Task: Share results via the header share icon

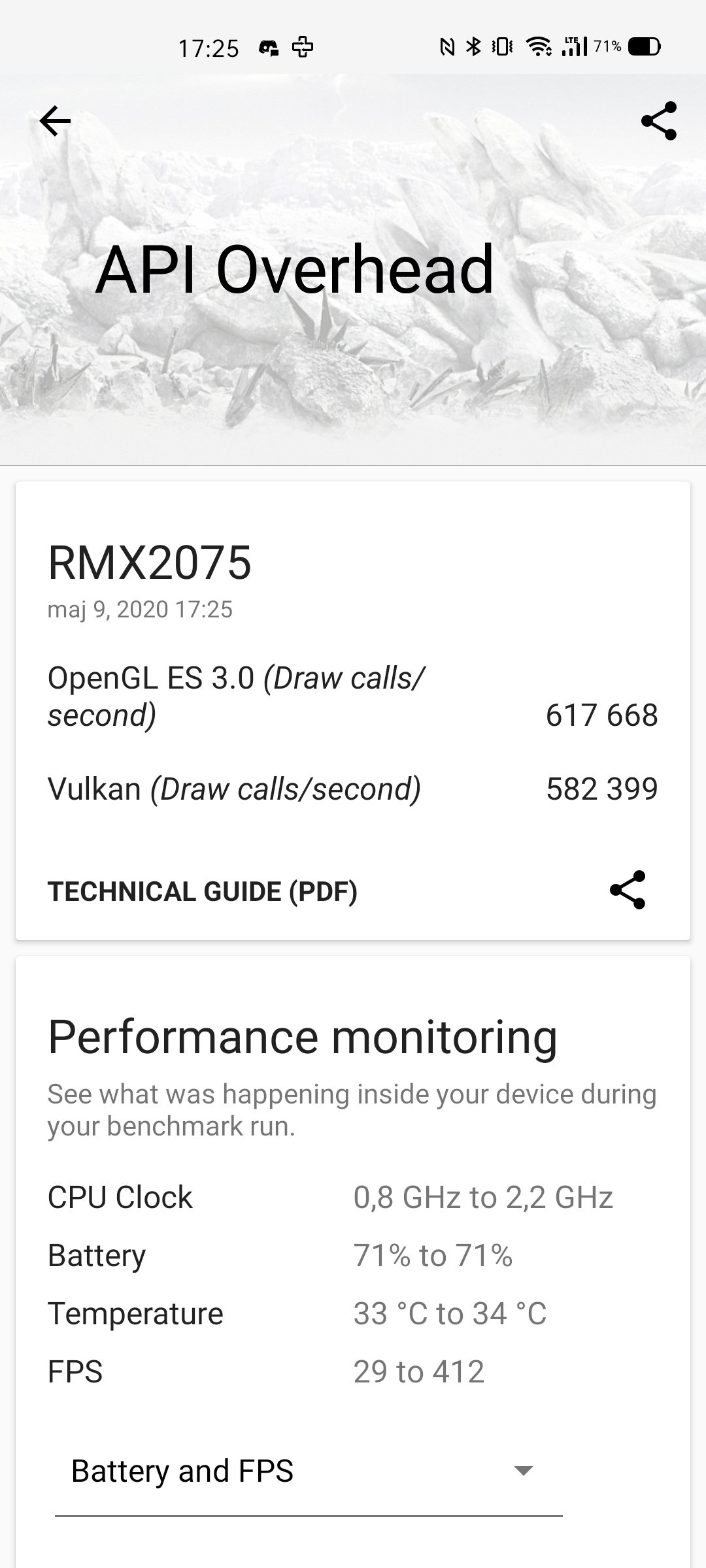Action: coord(658,121)
